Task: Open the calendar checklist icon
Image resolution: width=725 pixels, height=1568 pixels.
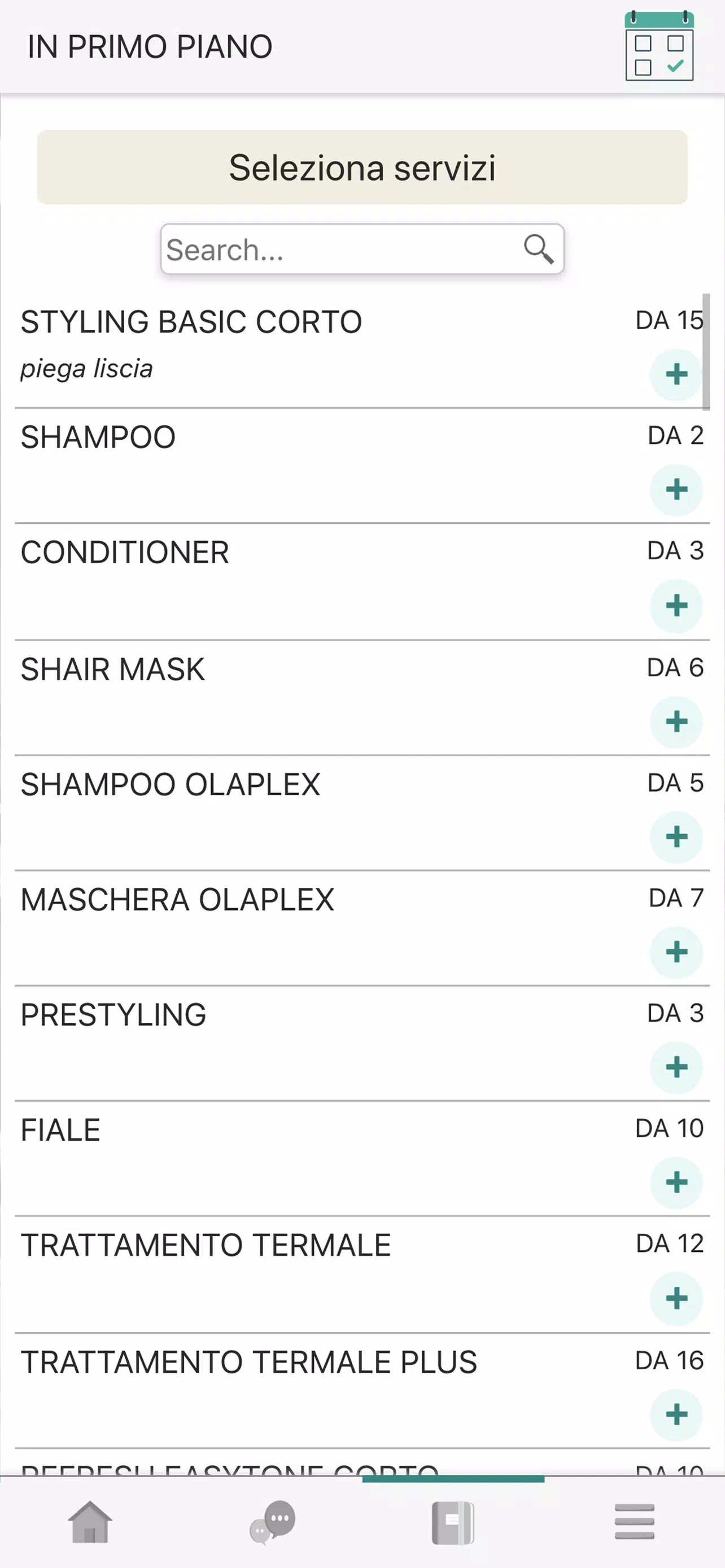Action: [660, 46]
